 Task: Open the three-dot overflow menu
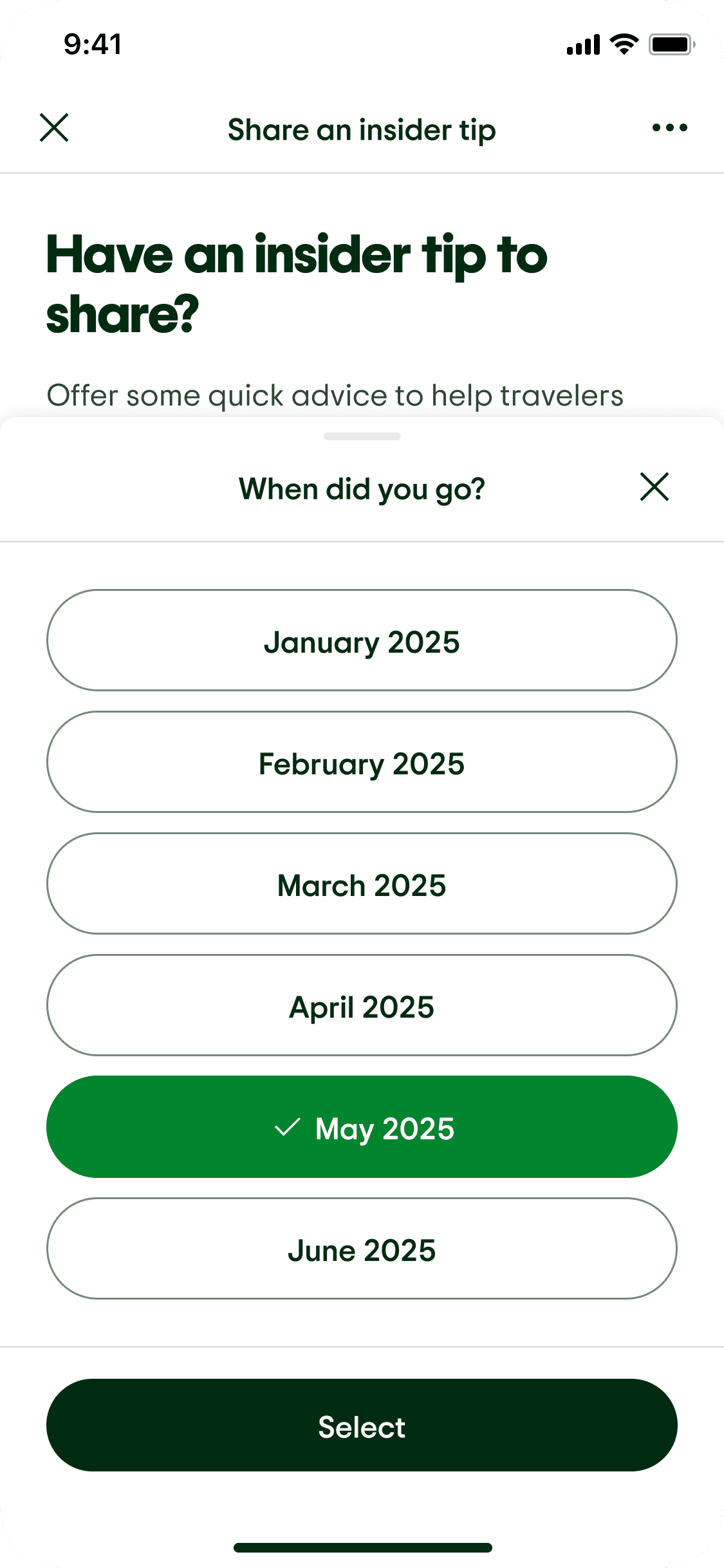pos(669,127)
